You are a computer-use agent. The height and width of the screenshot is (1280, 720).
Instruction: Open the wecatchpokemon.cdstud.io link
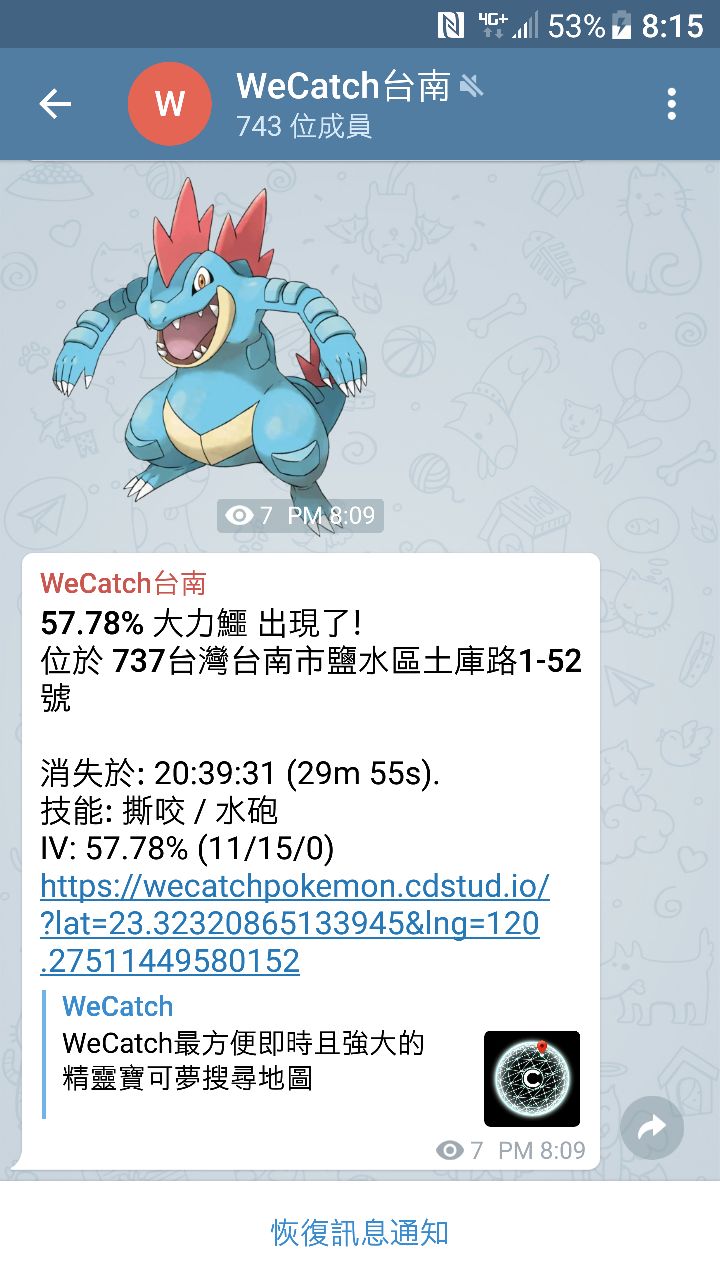[294, 923]
